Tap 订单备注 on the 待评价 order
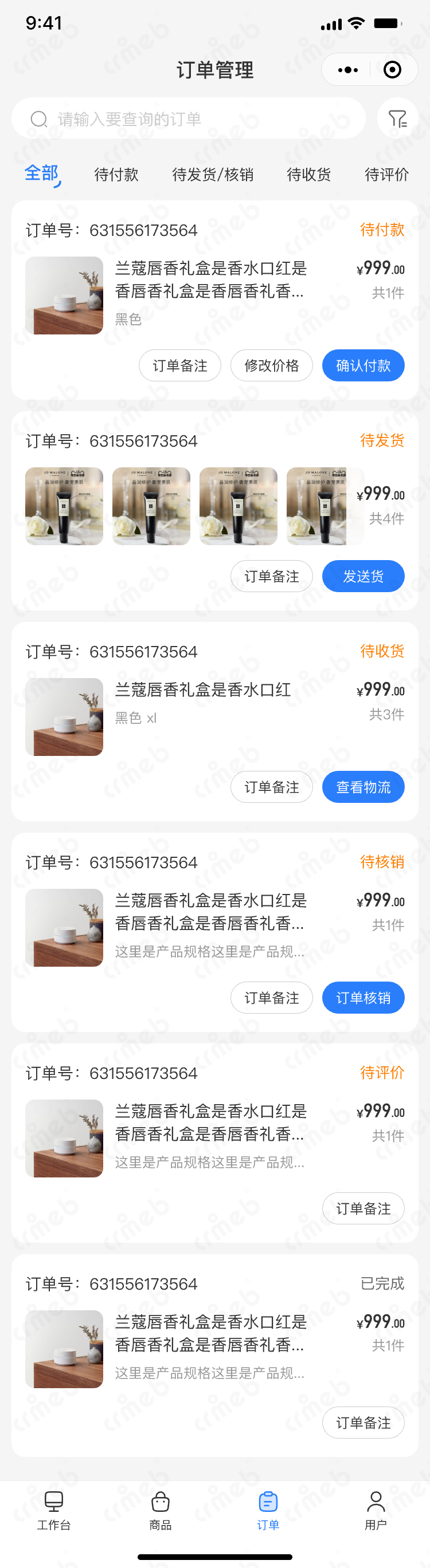430x1568 pixels. pyautogui.click(x=363, y=1208)
